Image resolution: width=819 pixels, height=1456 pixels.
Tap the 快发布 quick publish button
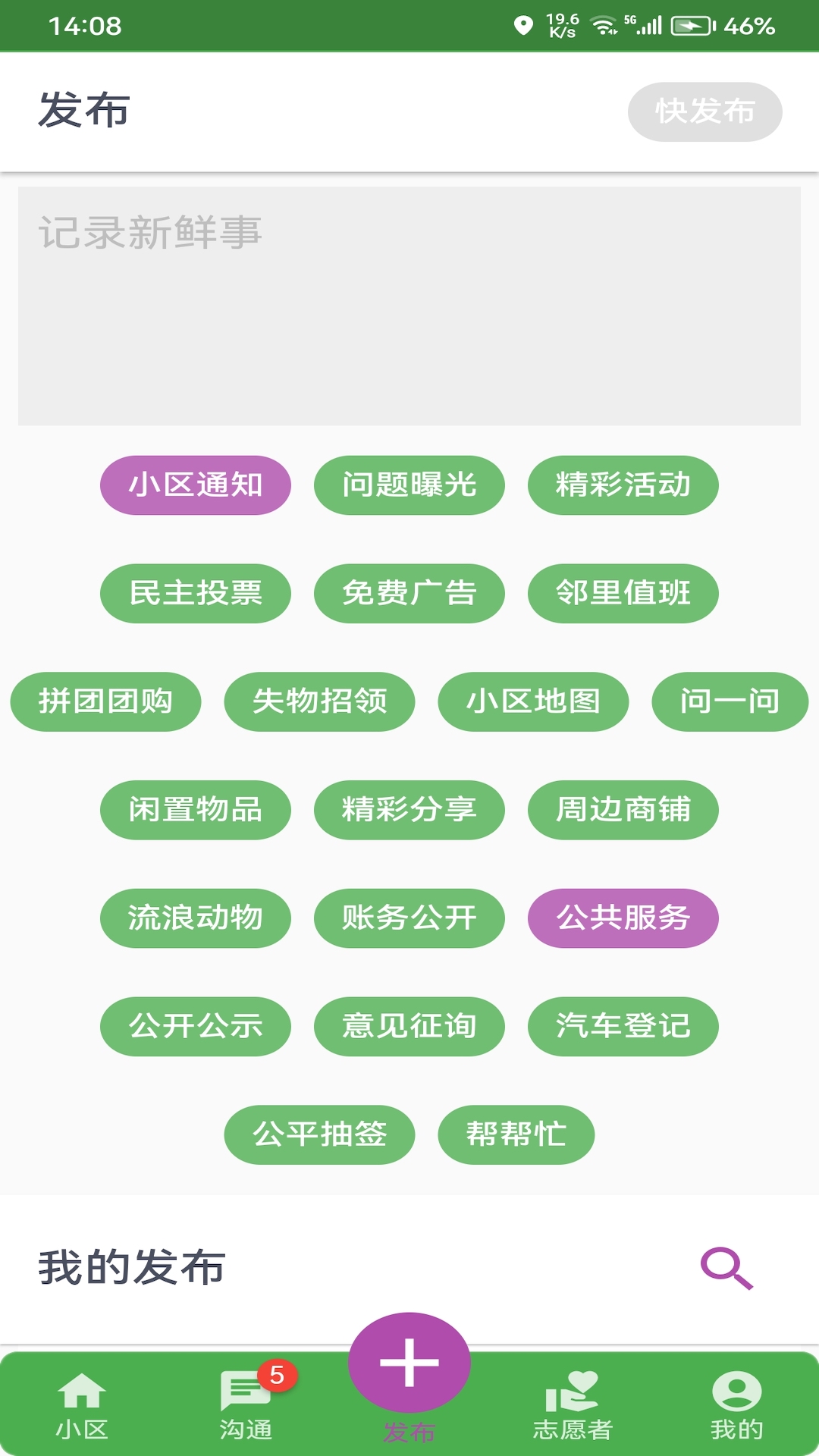pos(704,111)
